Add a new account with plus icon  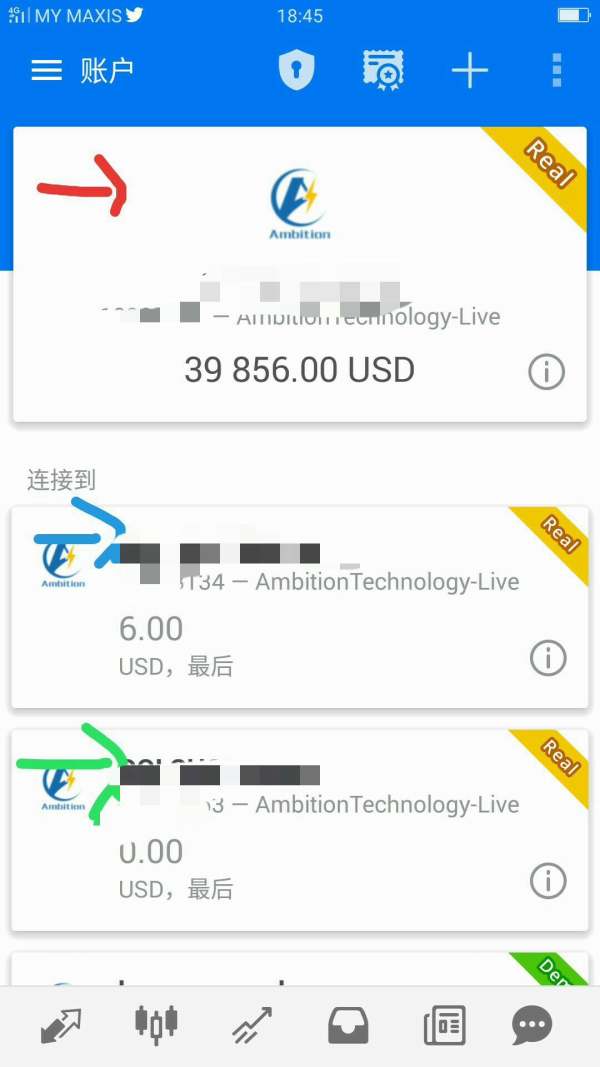coord(469,70)
